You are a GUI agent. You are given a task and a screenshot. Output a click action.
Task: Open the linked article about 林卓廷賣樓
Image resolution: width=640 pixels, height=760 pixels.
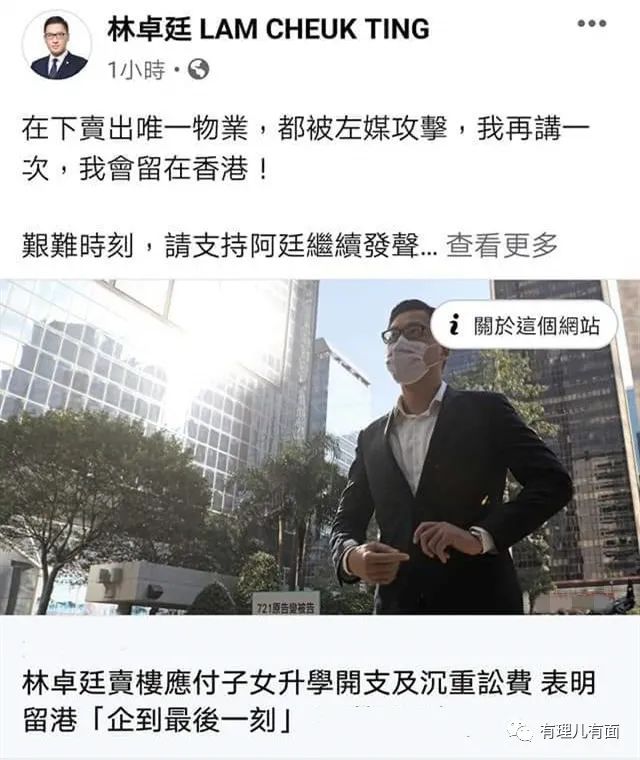tap(308, 698)
